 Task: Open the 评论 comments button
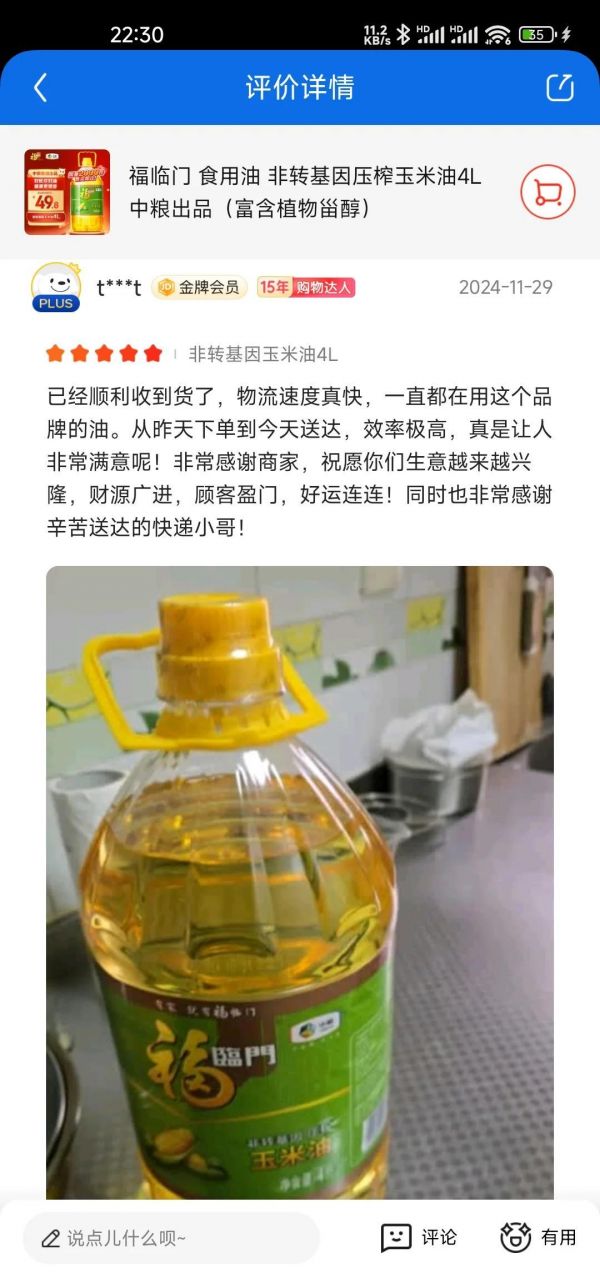coord(419,1238)
